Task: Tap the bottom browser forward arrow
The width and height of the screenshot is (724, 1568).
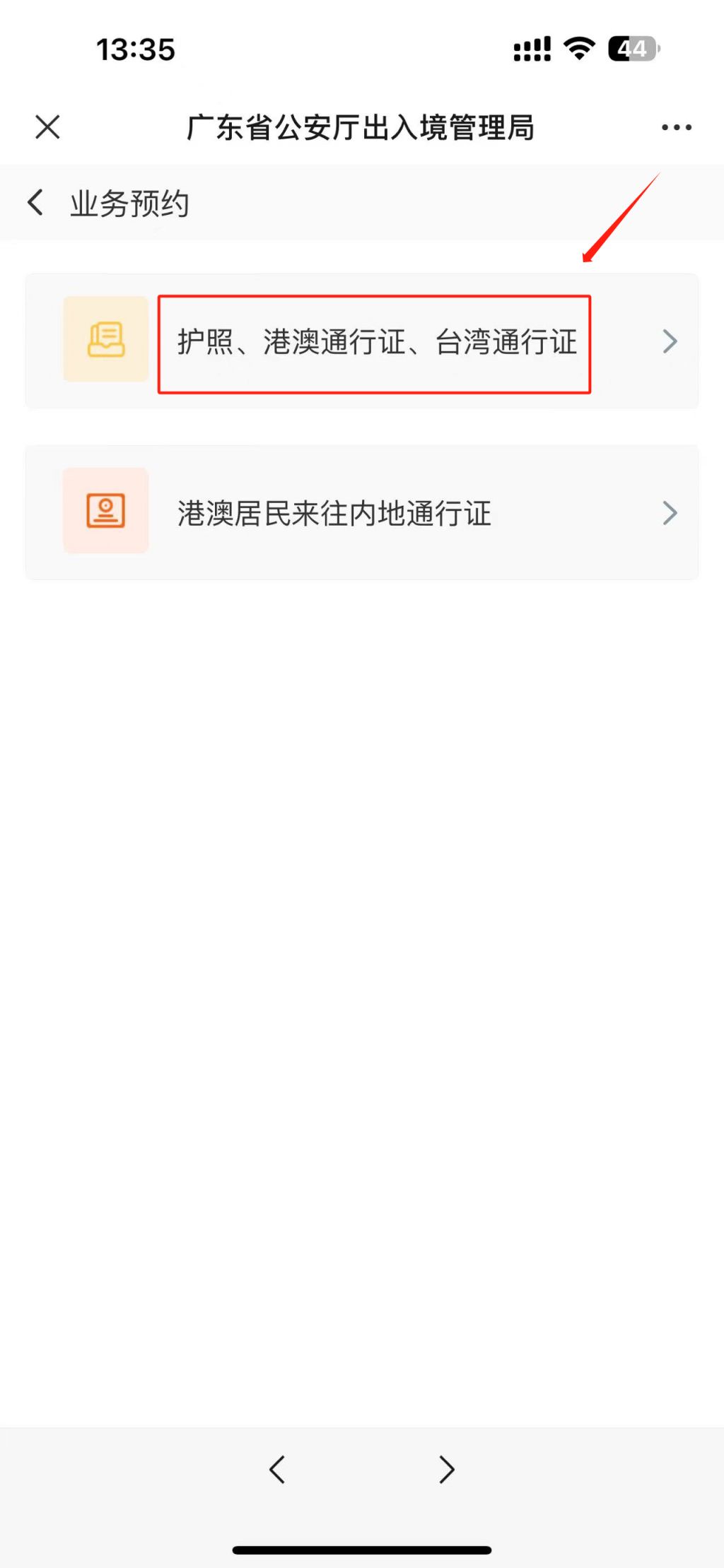Action: click(446, 1469)
